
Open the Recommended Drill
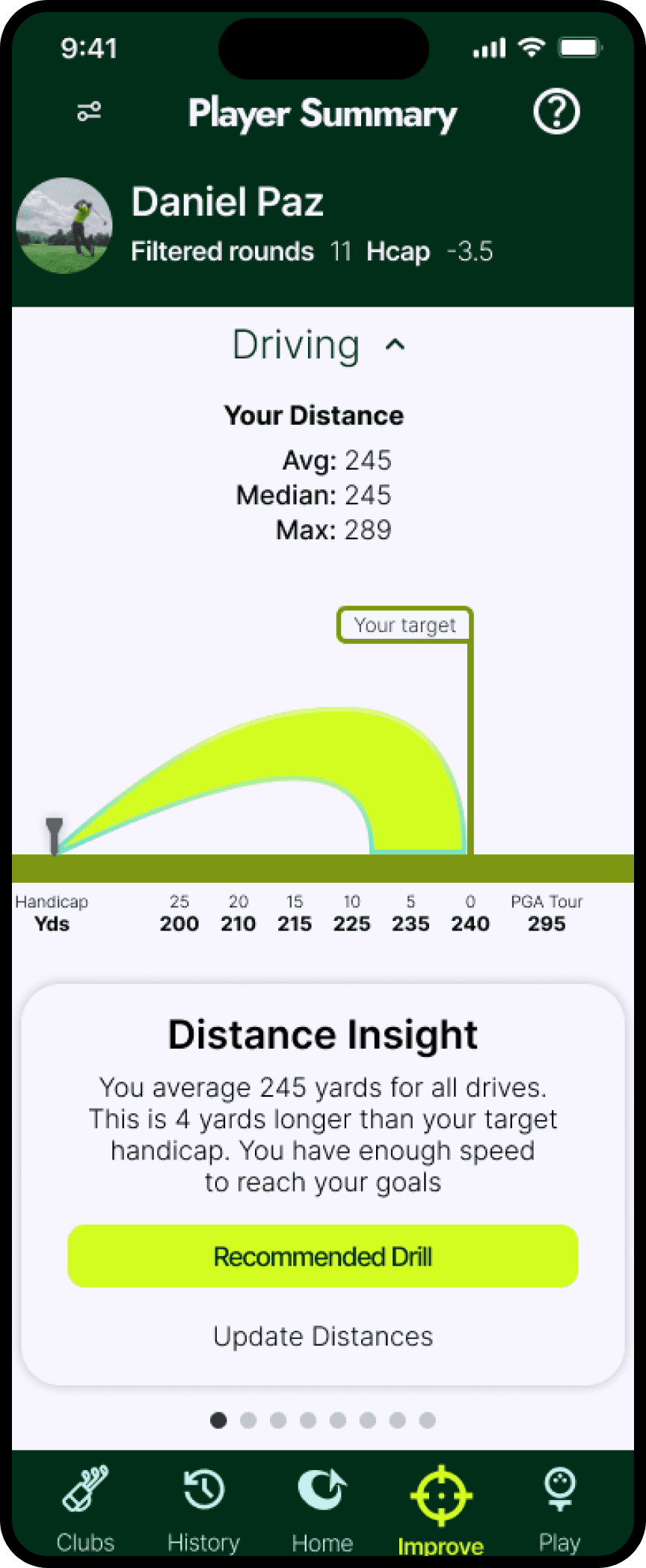[x=322, y=1256]
